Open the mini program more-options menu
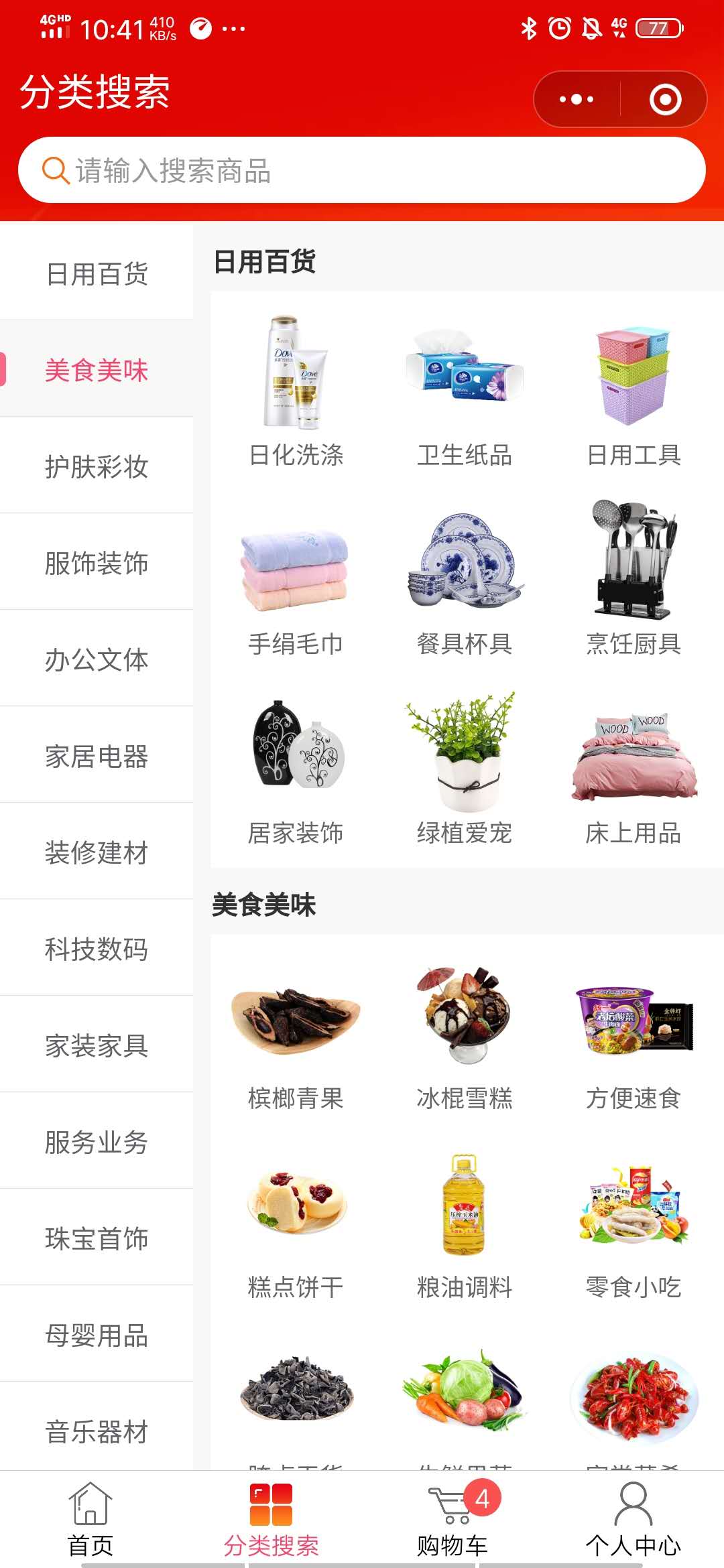724x1568 pixels. click(x=577, y=99)
